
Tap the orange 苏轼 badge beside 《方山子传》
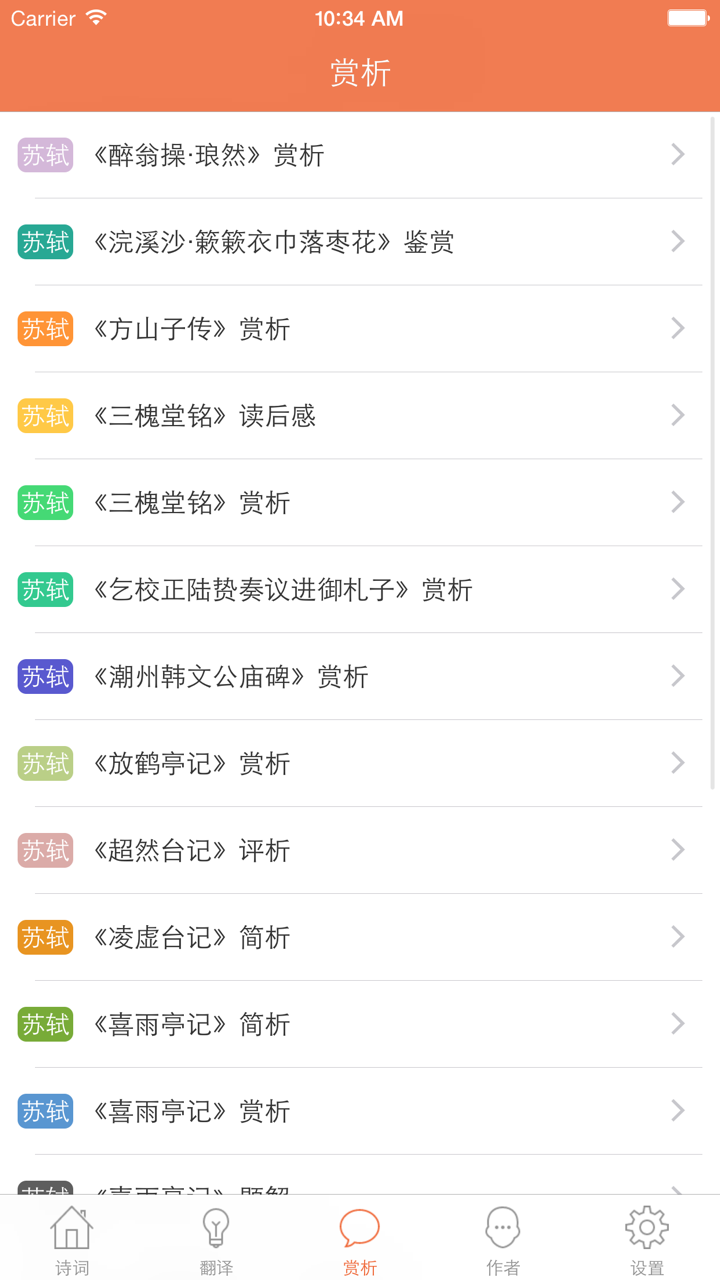click(x=44, y=328)
